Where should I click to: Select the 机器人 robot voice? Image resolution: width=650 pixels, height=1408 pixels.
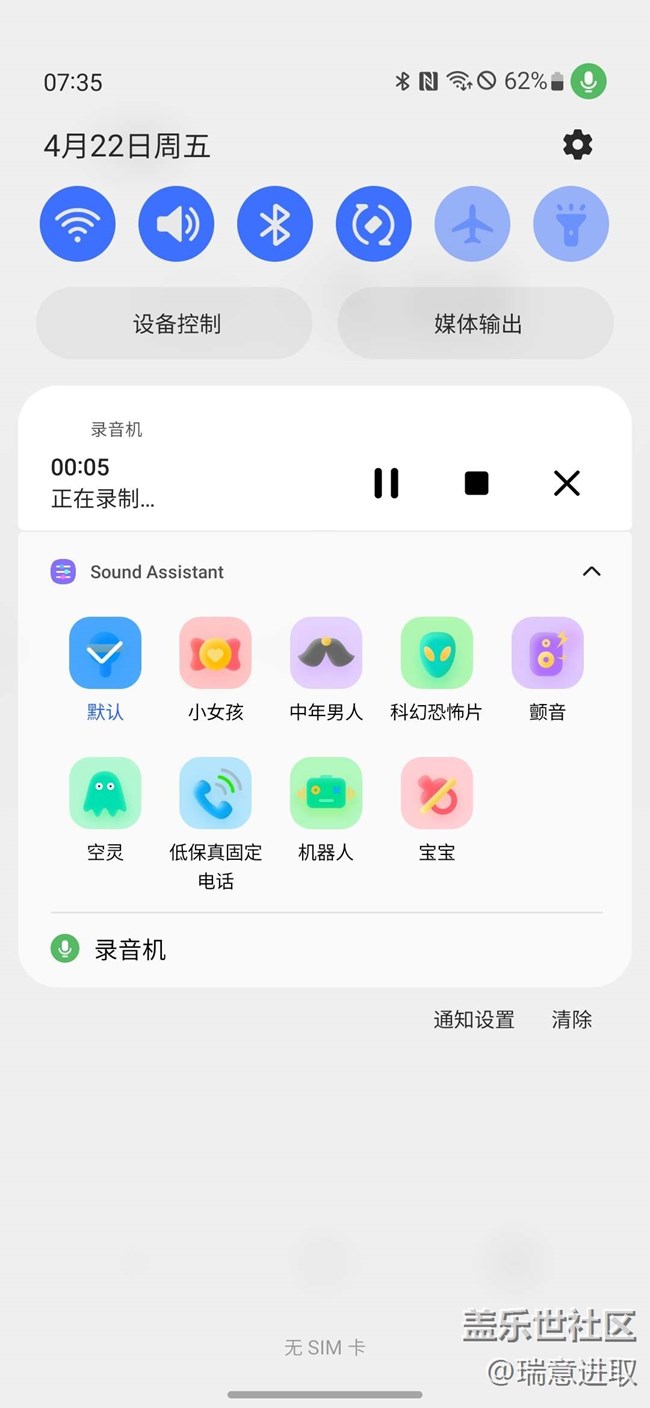click(326, 809)
